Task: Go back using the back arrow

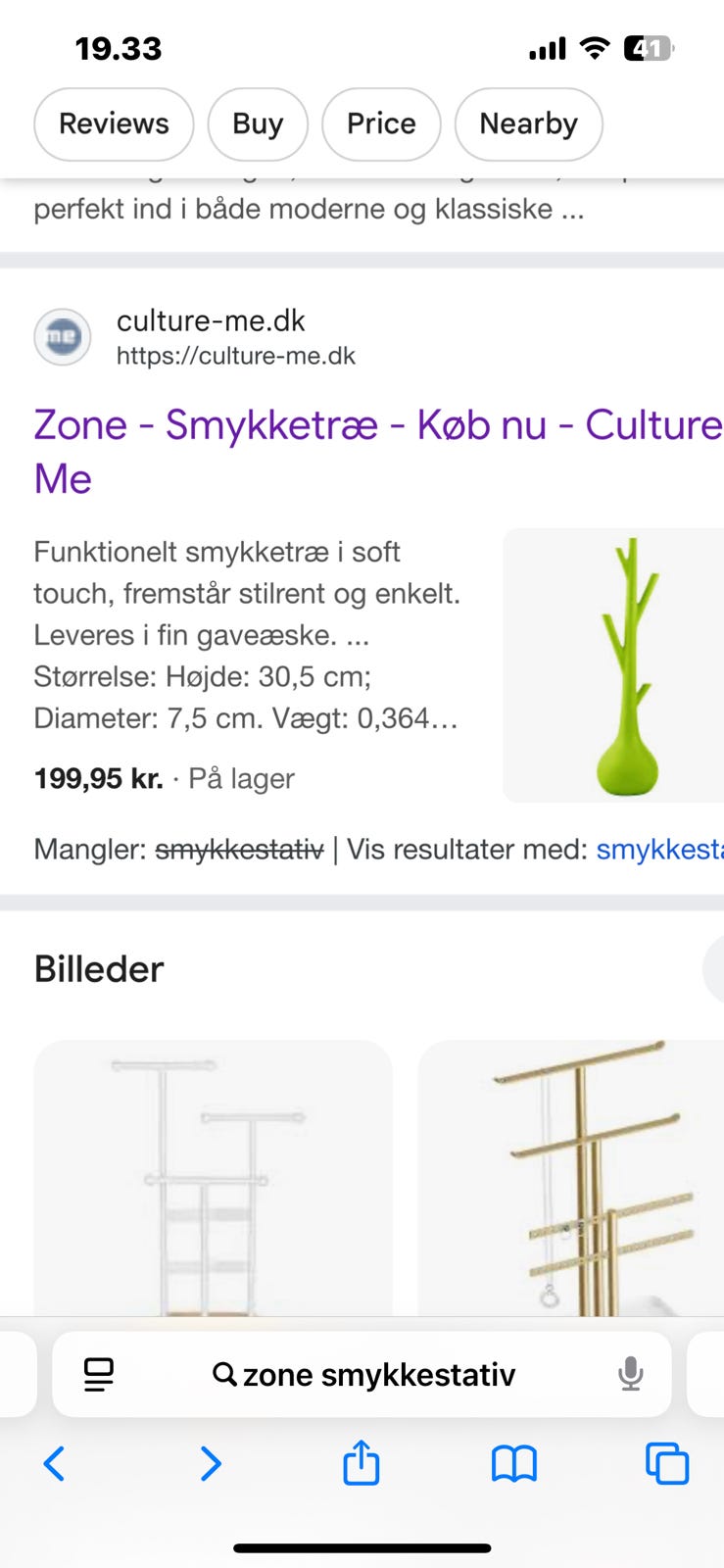Action: click(x=54, y=1464)
